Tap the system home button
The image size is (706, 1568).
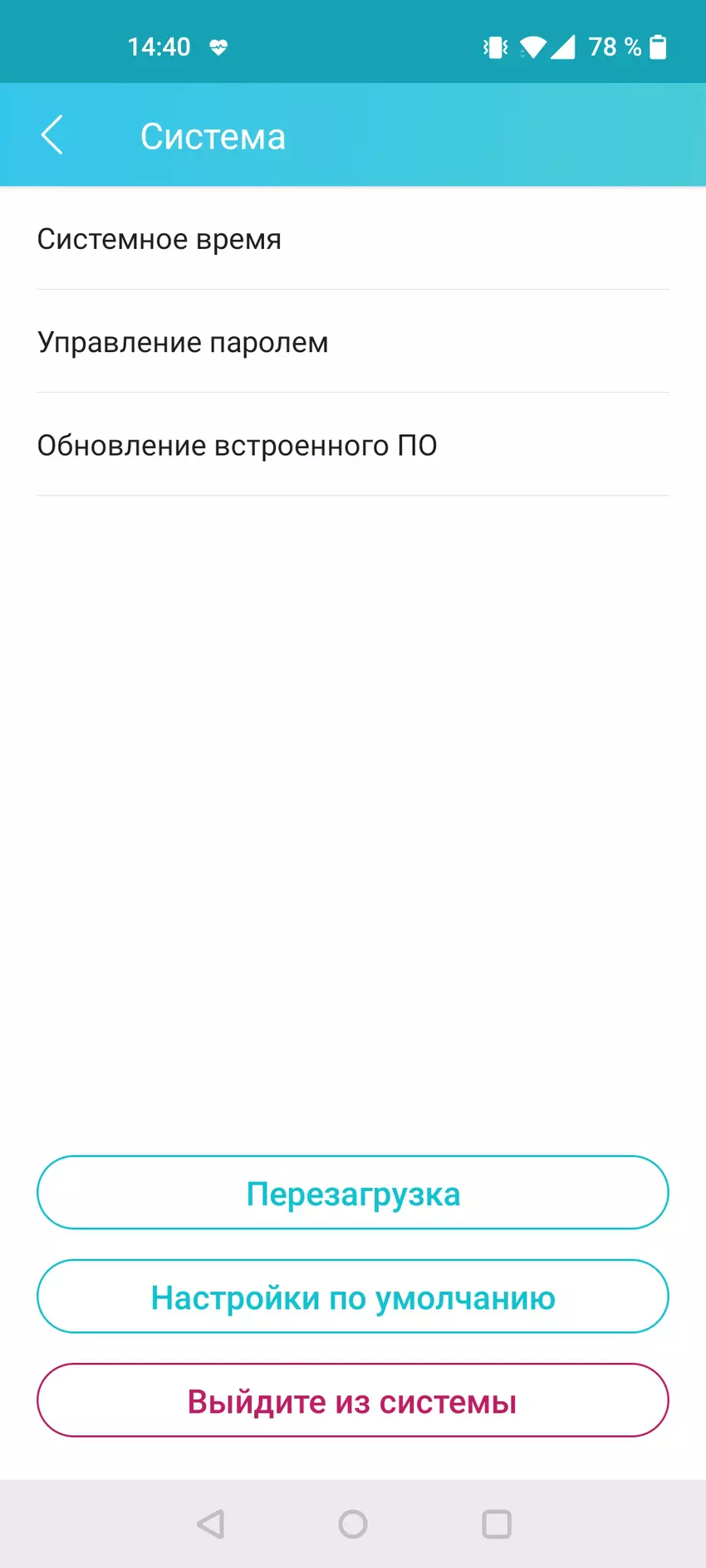pos(353,1524)
